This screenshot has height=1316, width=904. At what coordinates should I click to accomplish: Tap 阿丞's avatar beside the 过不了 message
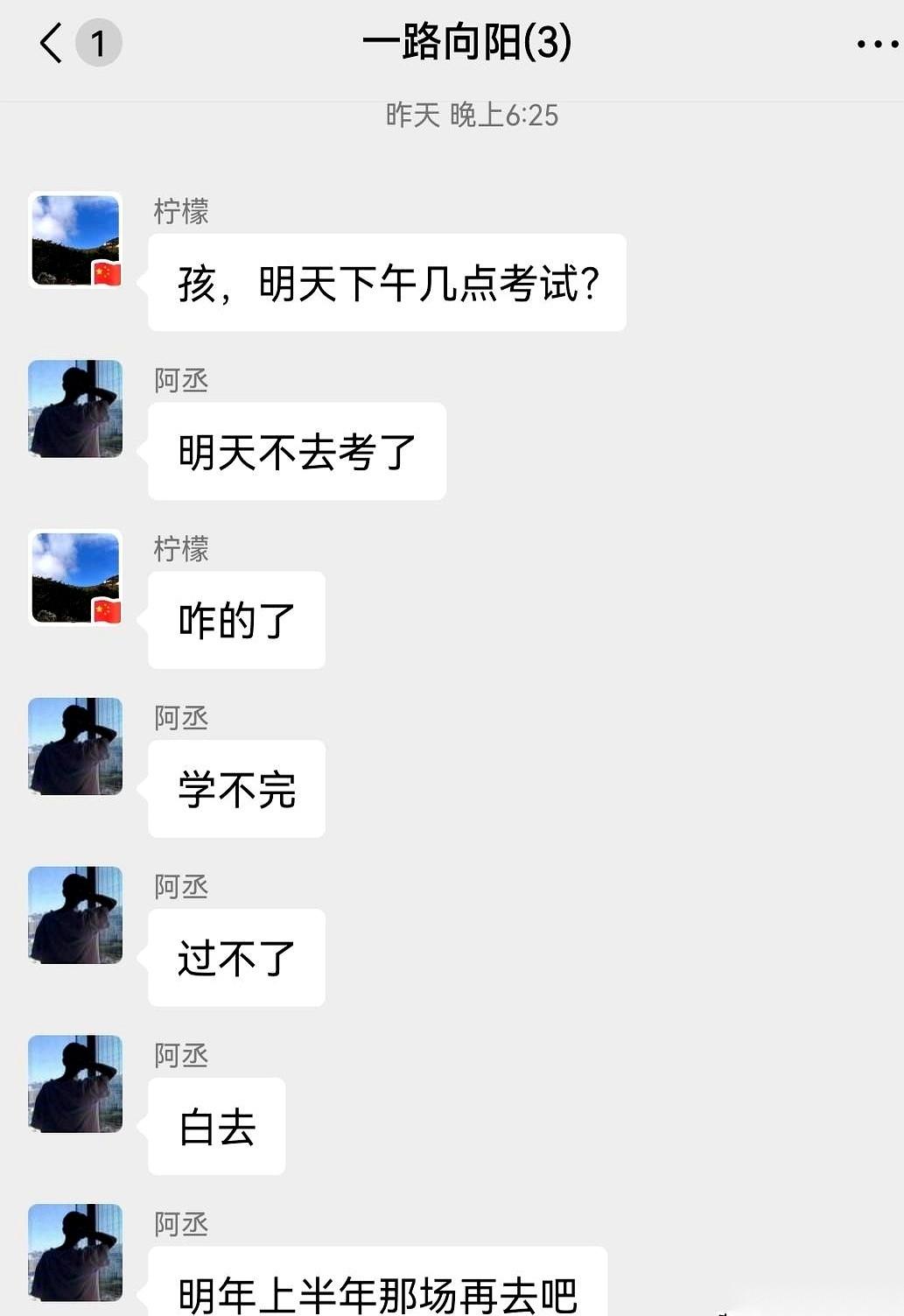74,915
